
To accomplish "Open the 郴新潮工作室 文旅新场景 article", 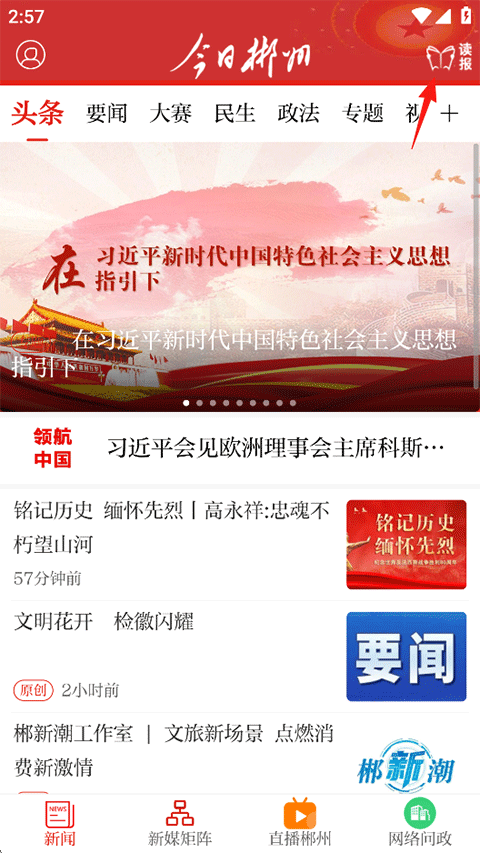I will coord(240,753).
